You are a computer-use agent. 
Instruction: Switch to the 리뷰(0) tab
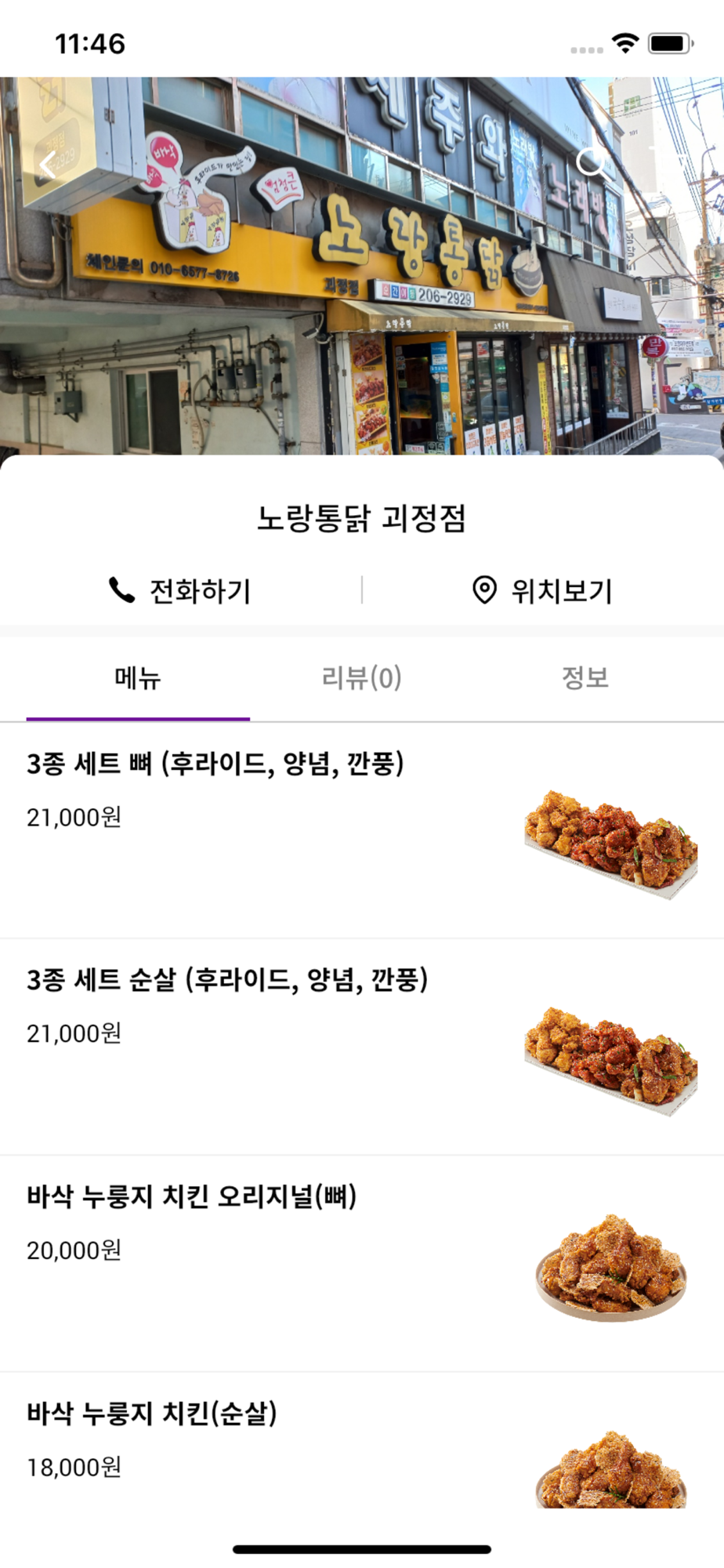pos(361,677)
